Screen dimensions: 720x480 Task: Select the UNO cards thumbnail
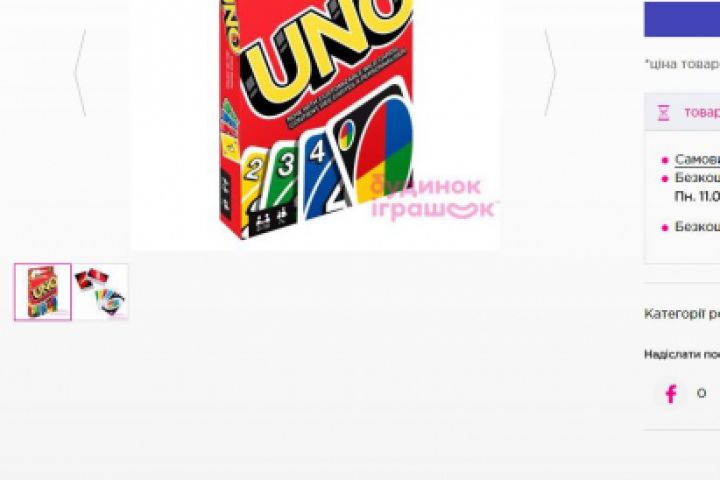(x=101, y=292)
